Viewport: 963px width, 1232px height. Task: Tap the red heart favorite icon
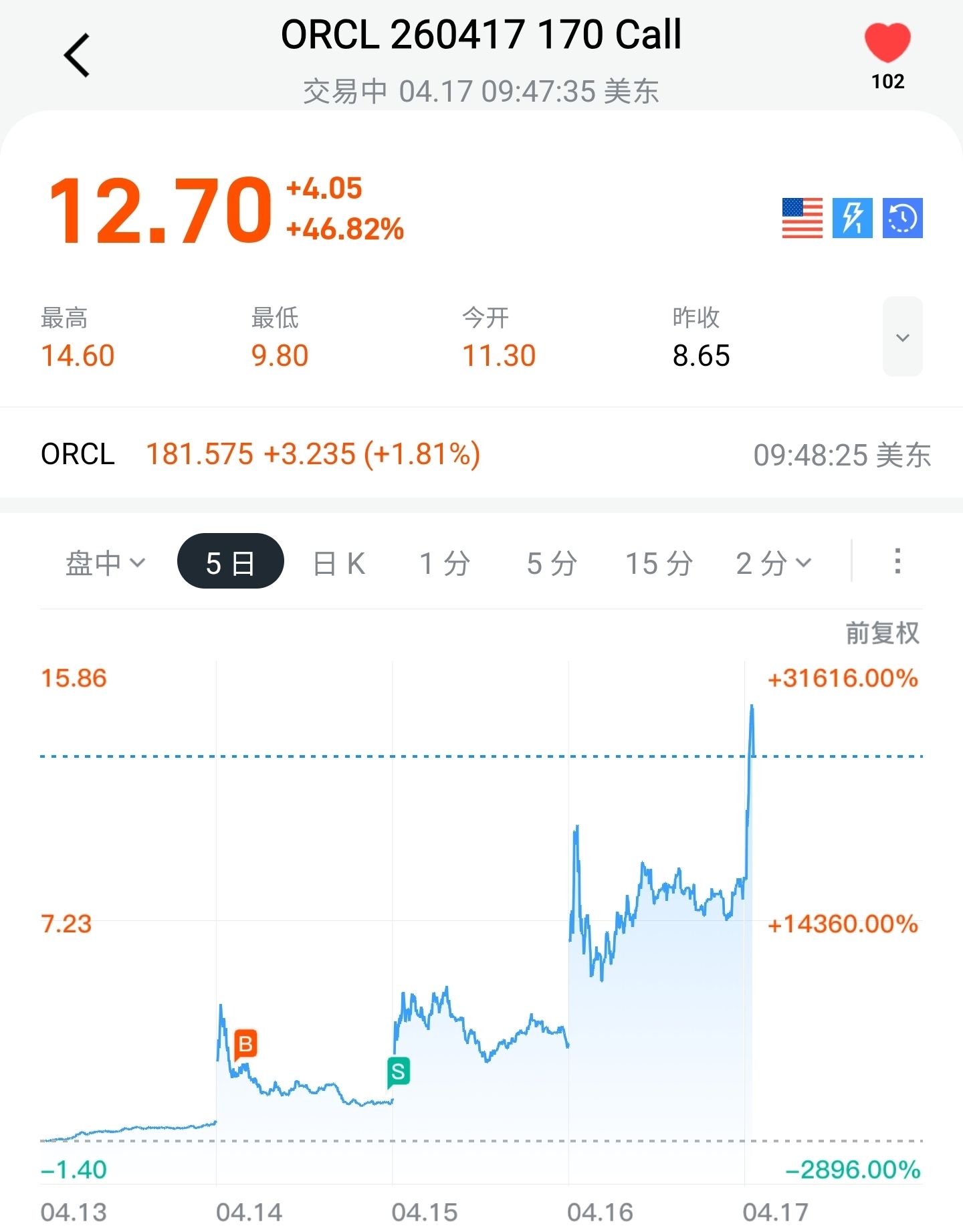click(x=887, y=43)
